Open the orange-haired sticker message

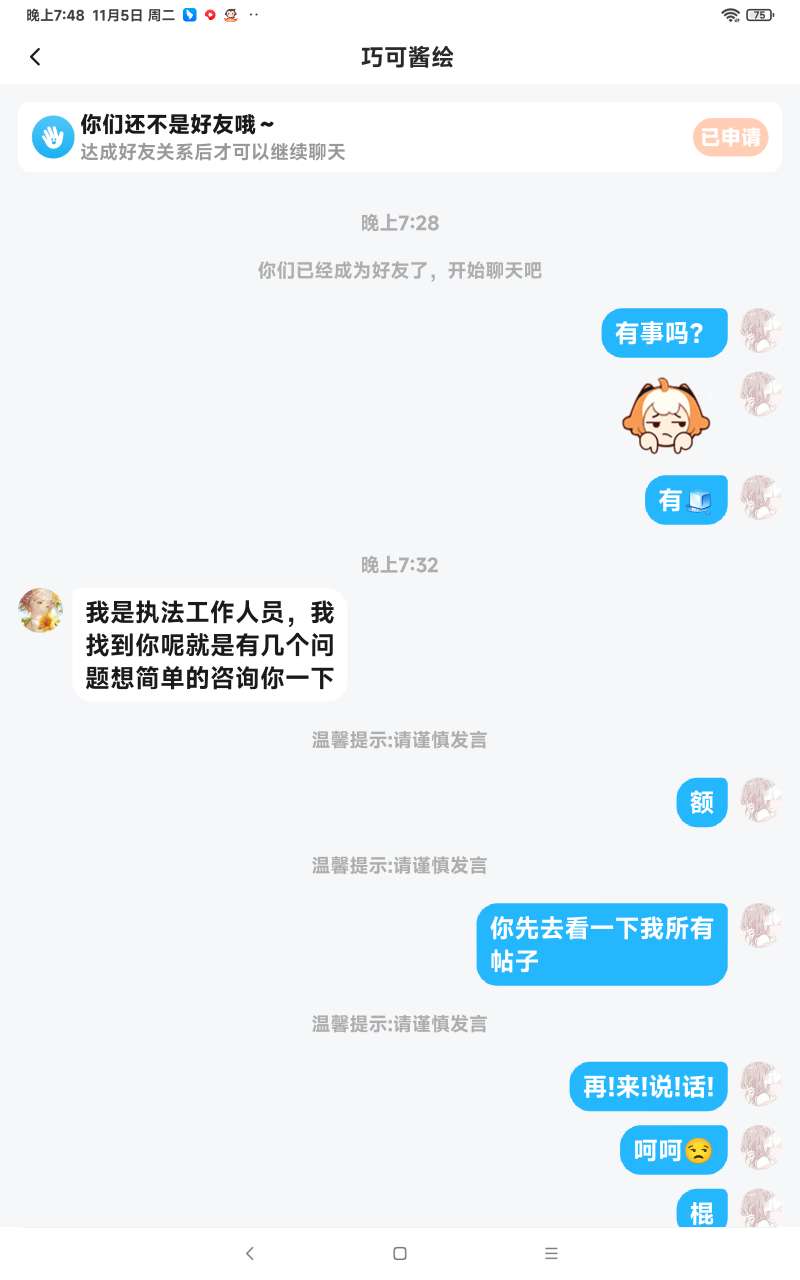point(665,414)
